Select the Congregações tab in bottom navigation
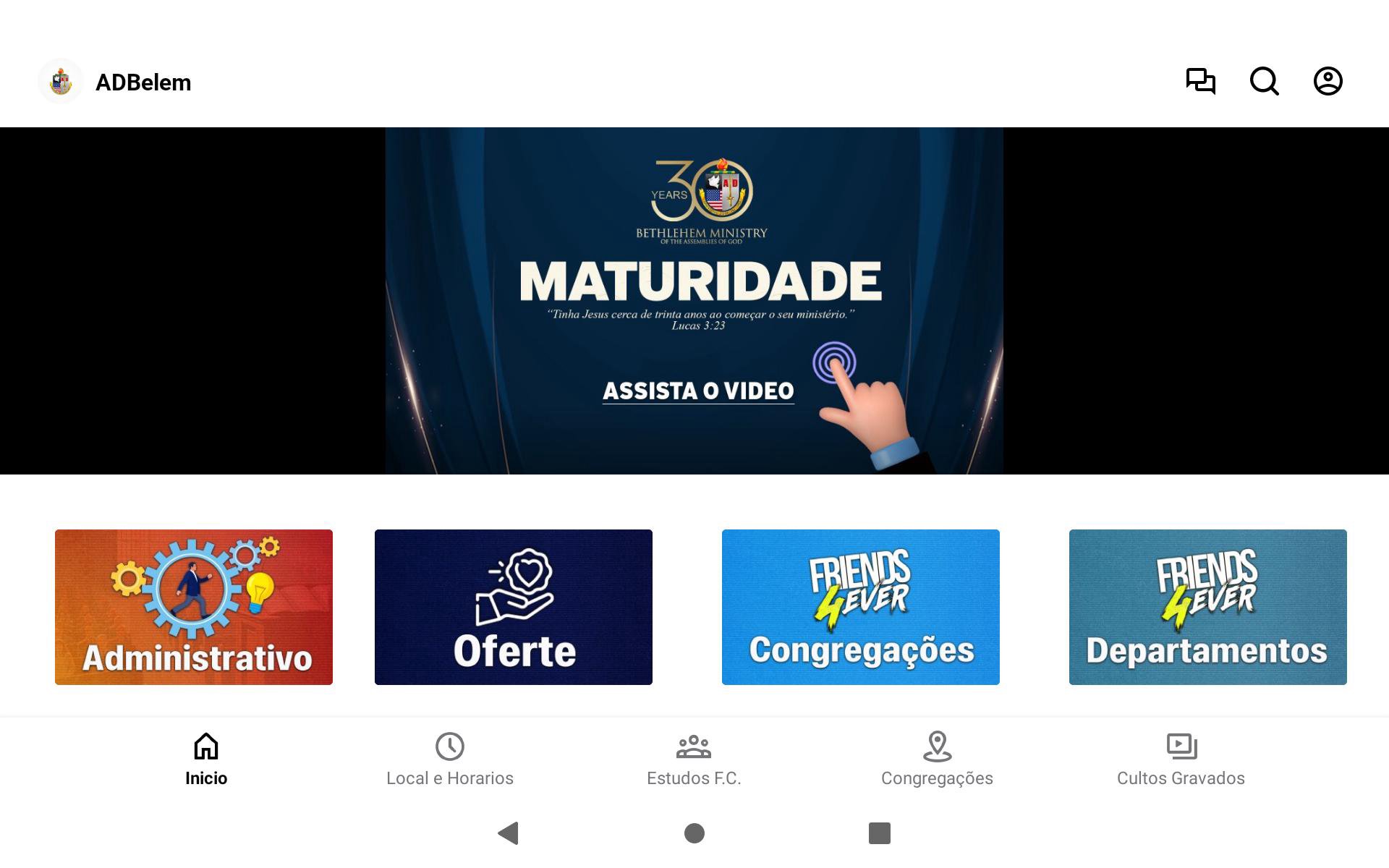The width and height of the screenshot is (1389, 868). [x=937, y=759]
